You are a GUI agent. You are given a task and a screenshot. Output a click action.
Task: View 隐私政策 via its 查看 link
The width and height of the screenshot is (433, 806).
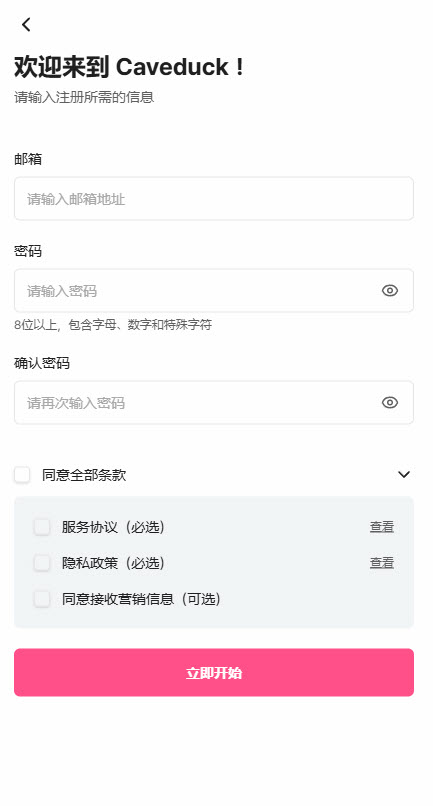click(382, 563)
